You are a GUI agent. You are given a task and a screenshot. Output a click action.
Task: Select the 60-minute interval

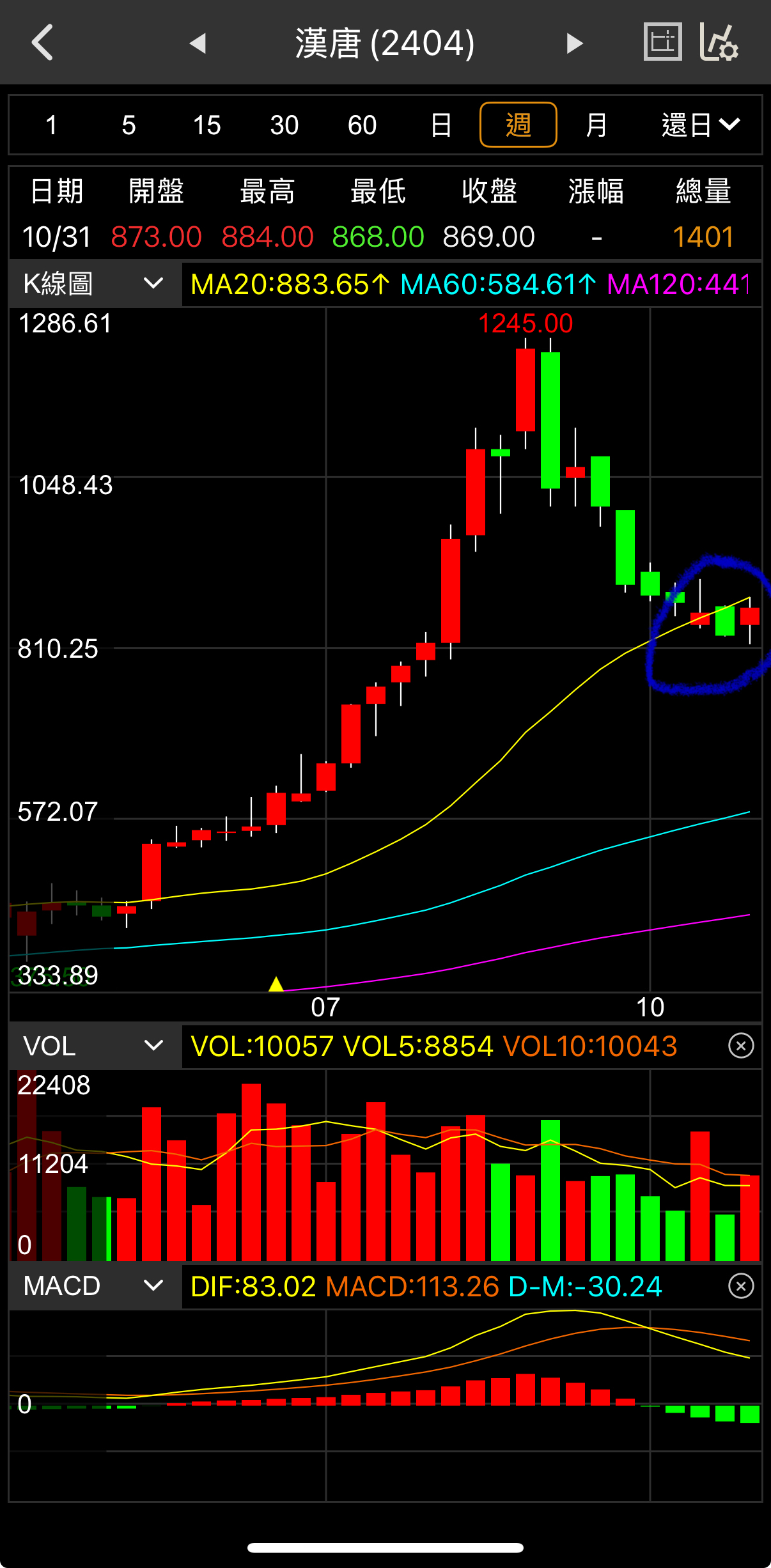pos(362,125)
